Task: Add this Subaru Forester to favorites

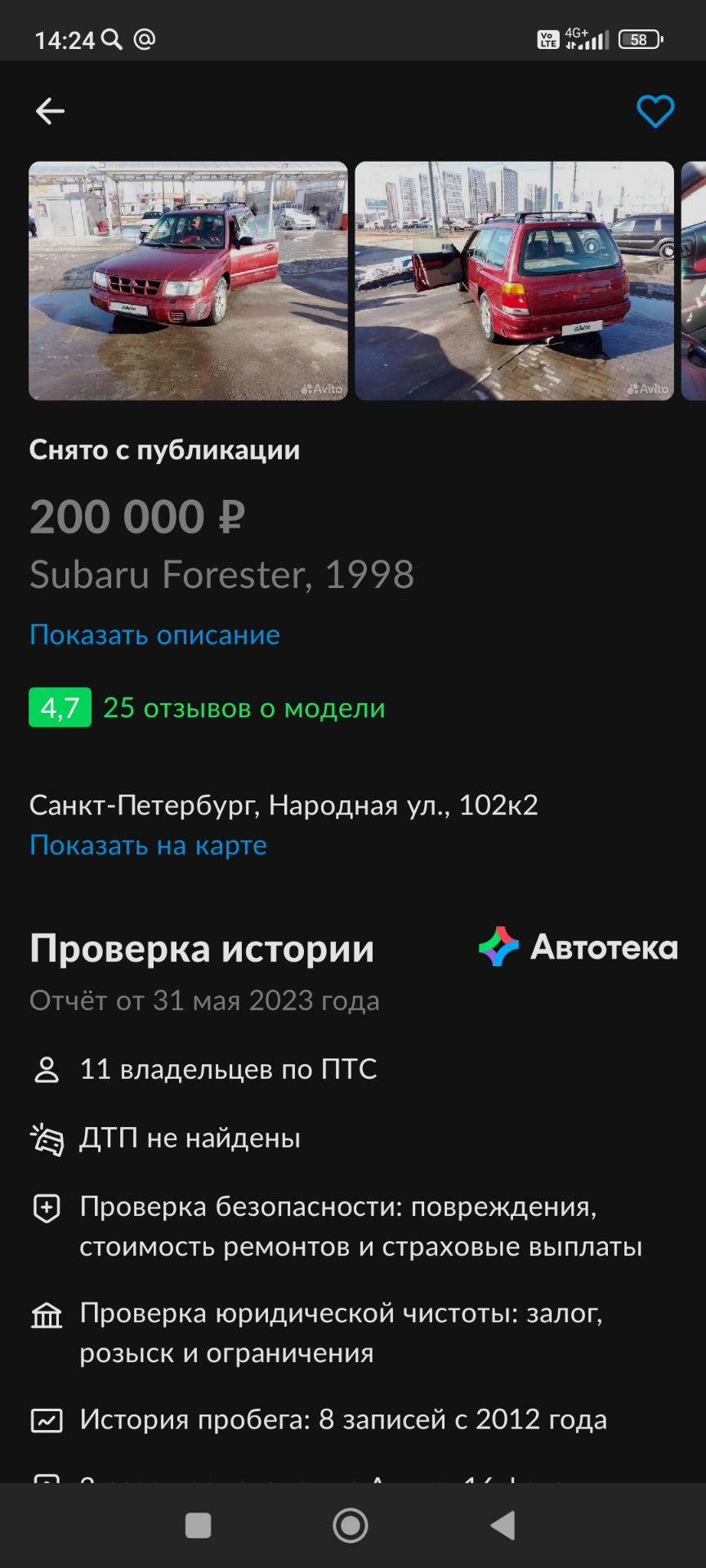Action: click(x=655, y=111)
